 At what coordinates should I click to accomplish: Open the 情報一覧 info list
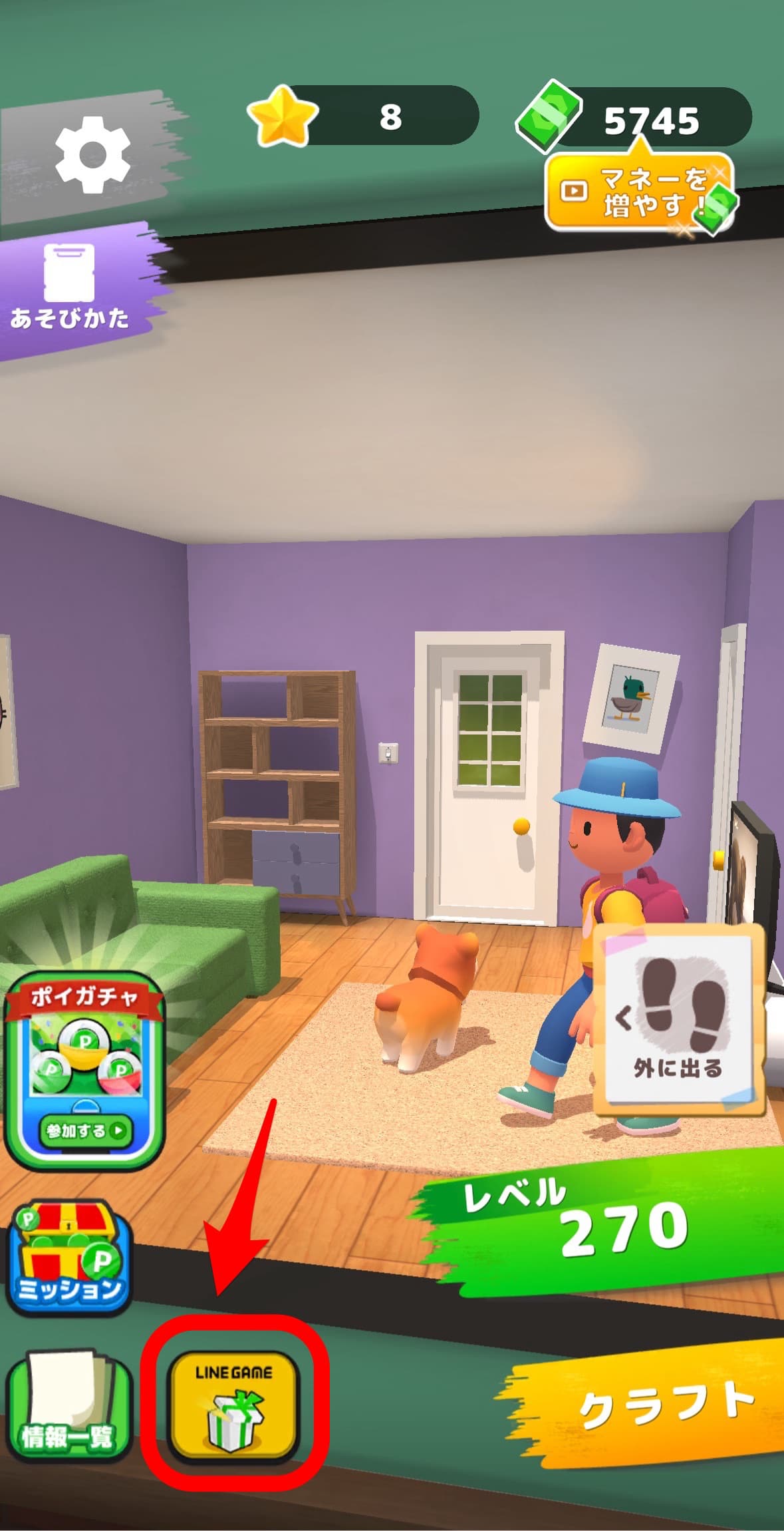tap(66, 1405)
